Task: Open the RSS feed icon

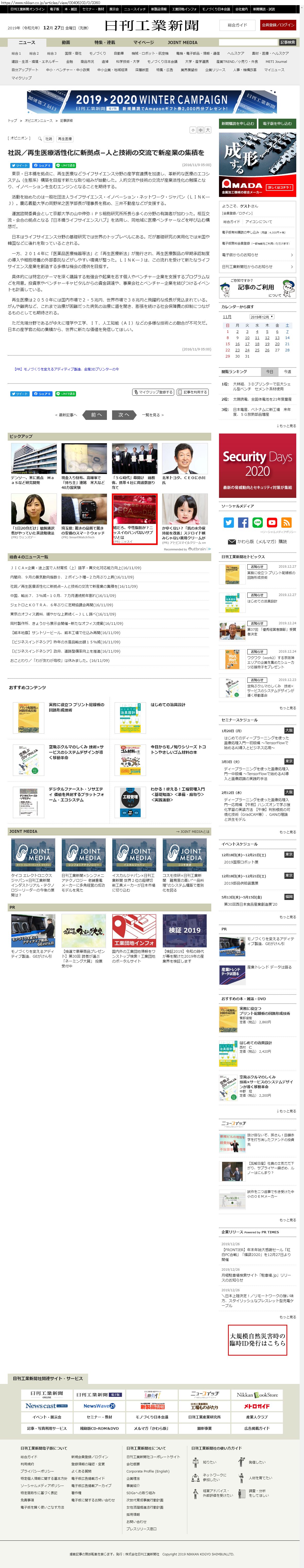Action: (x=286, y=522)
